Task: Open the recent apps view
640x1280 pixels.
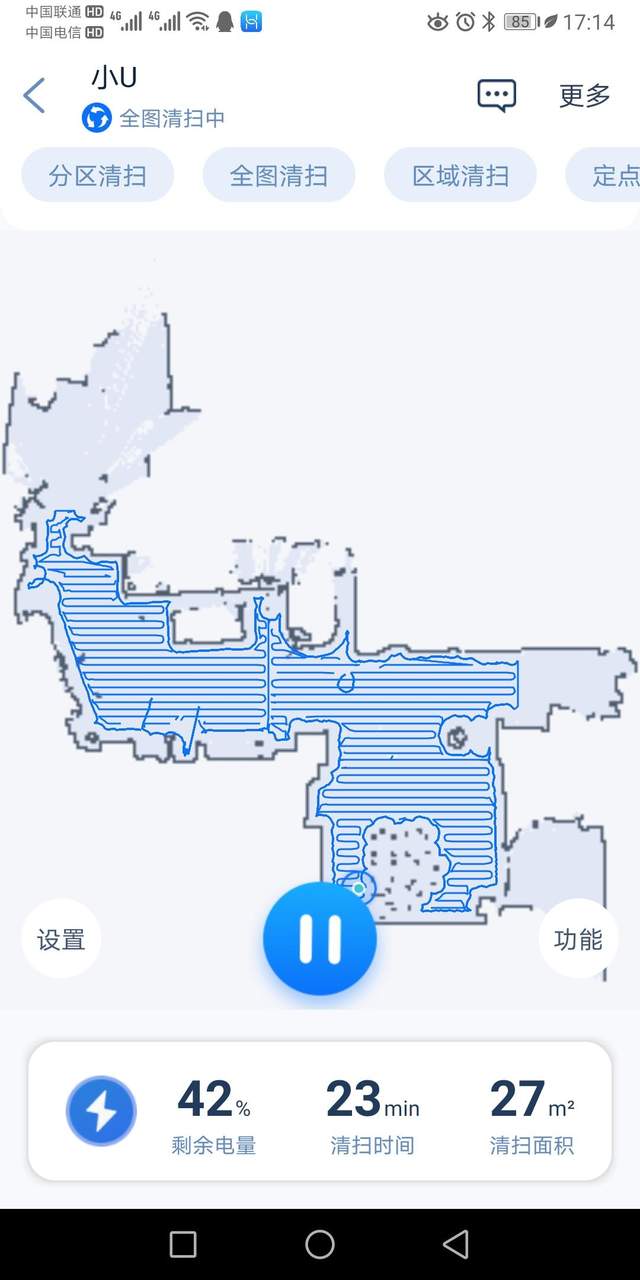Action: (183, 1244)
